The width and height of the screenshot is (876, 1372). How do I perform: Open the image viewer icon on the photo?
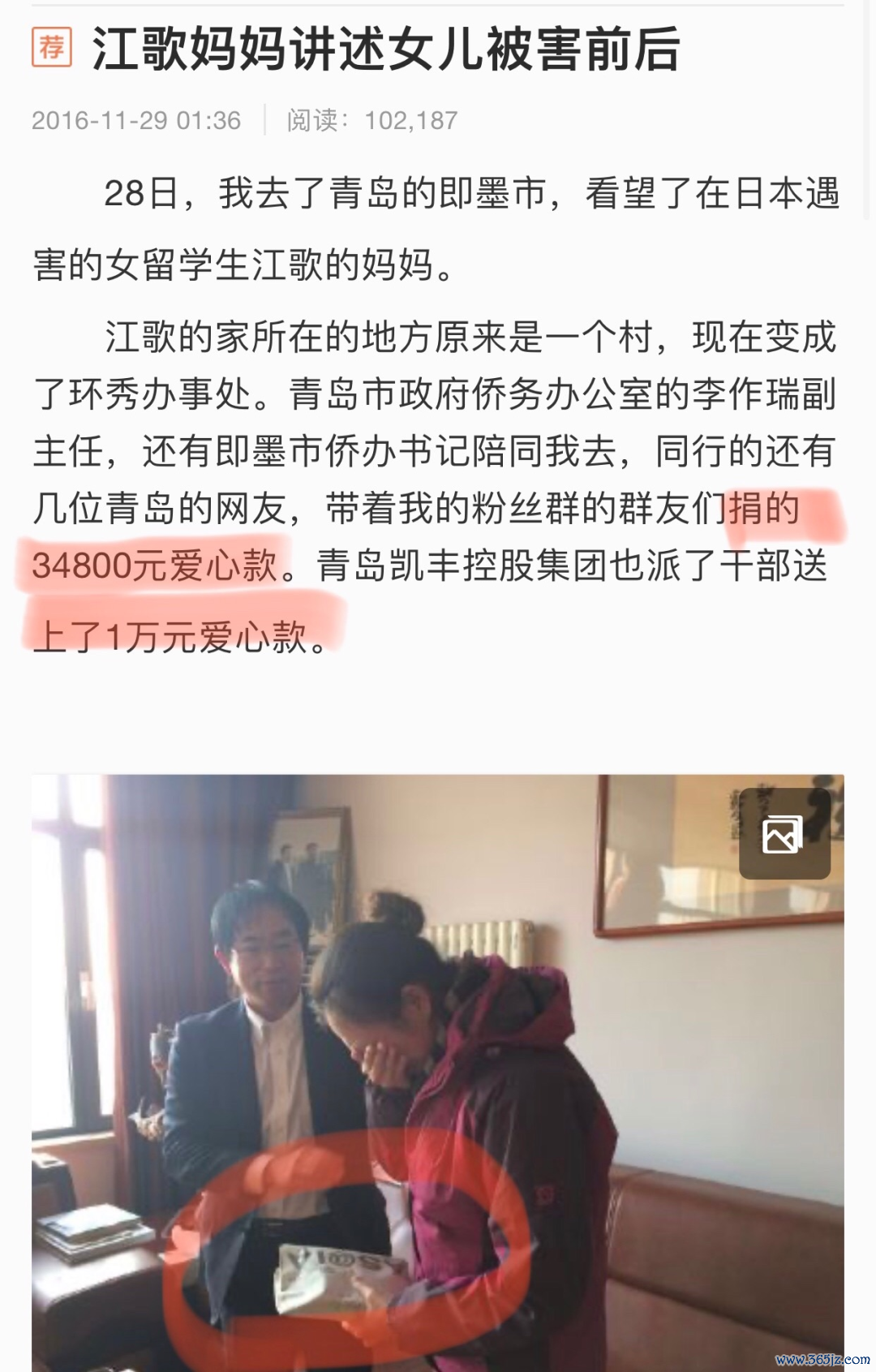point(784,834)
